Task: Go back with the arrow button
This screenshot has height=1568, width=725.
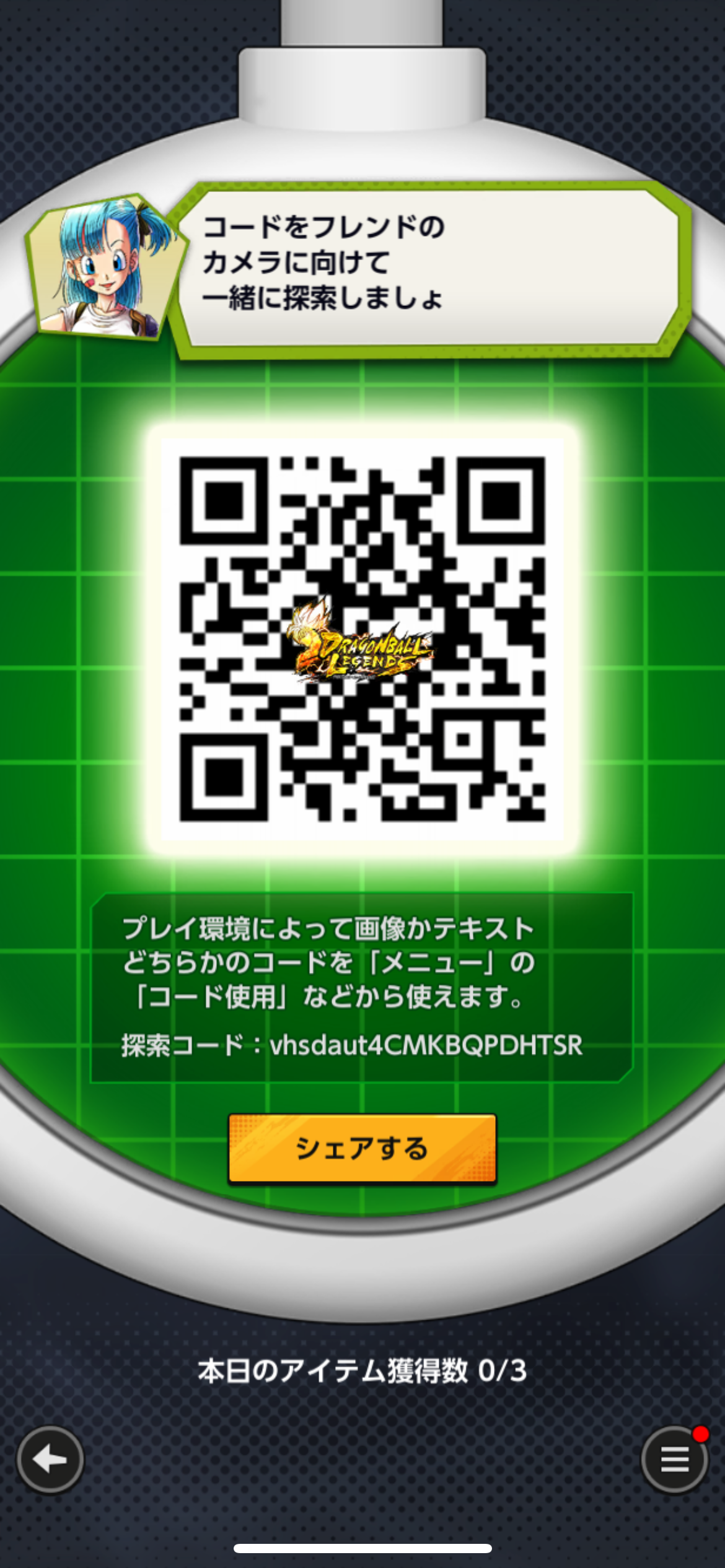Action: click(50, 1460)
